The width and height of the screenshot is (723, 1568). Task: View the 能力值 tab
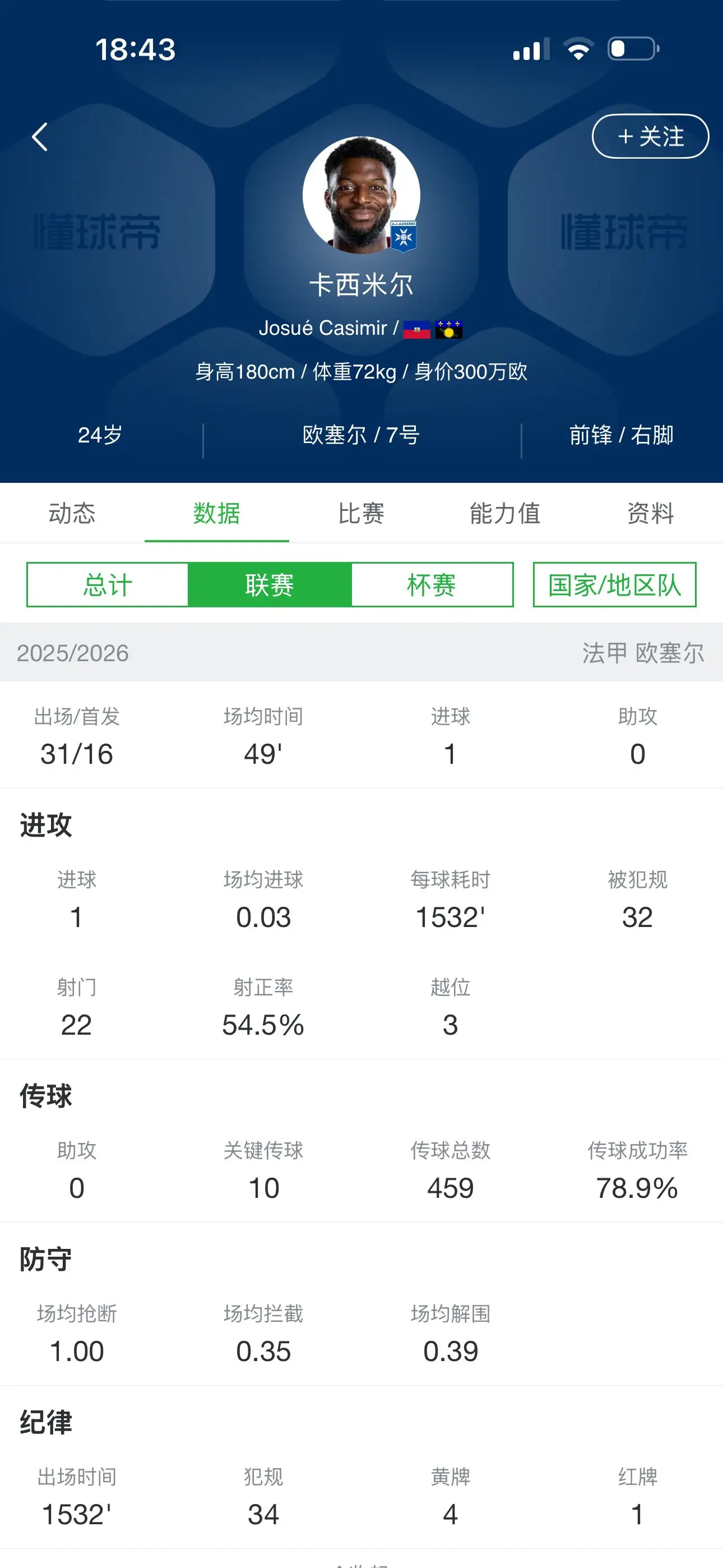[505, 513]
